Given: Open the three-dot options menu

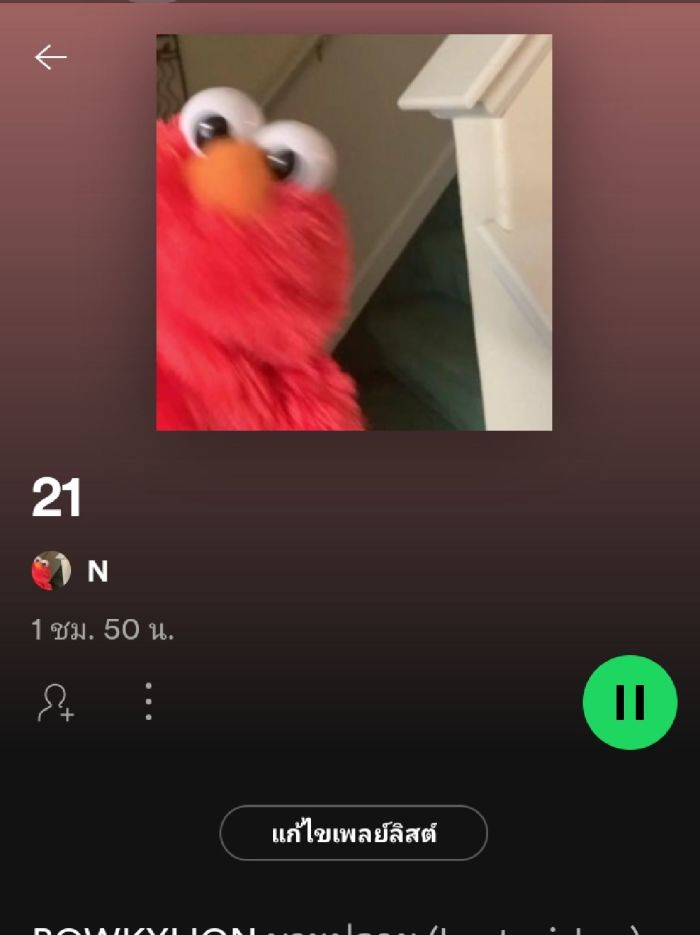Looking at the screenshot, I should (148, 702).
